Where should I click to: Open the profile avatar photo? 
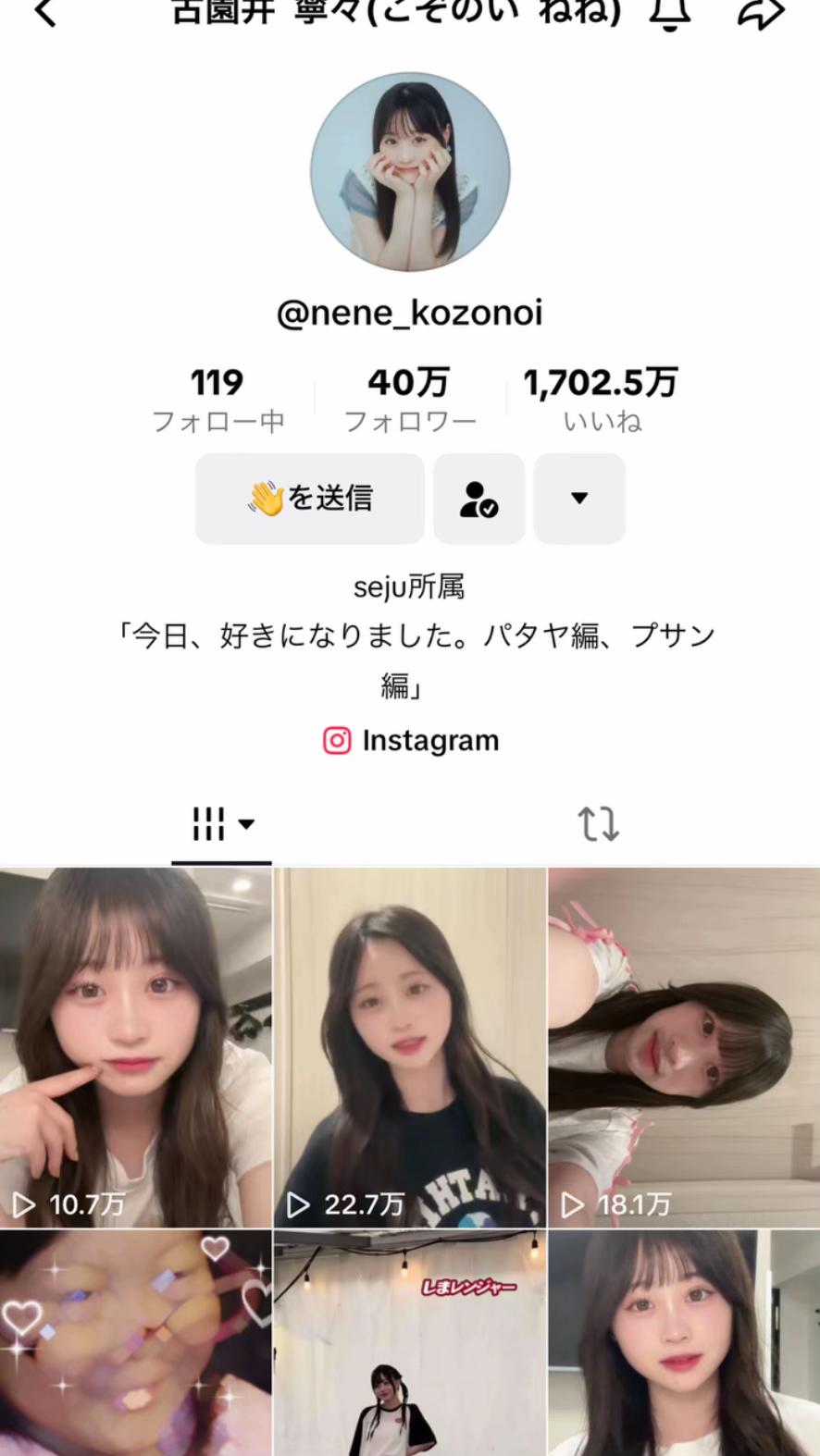tap(410, 172)
